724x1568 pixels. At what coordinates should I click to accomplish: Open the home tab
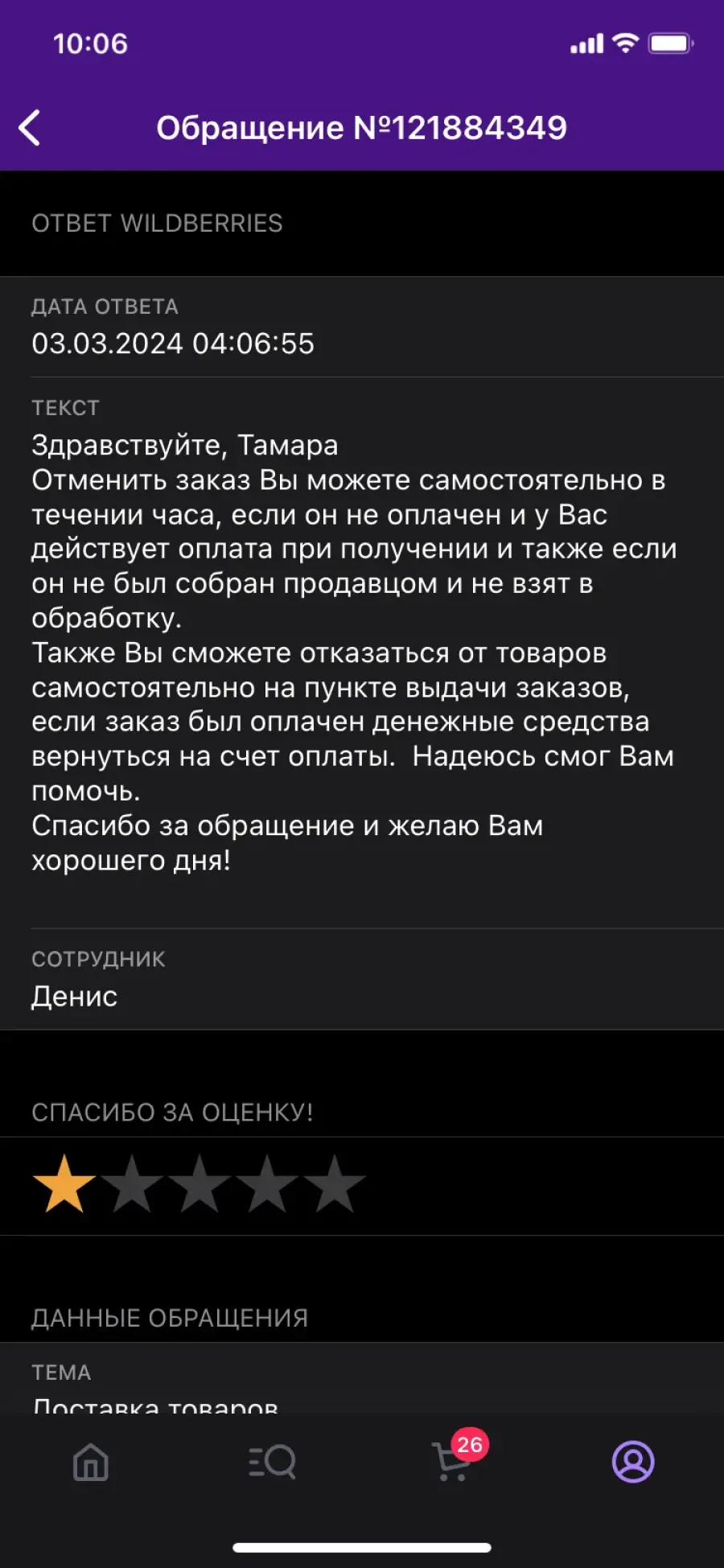(91, 1462)
